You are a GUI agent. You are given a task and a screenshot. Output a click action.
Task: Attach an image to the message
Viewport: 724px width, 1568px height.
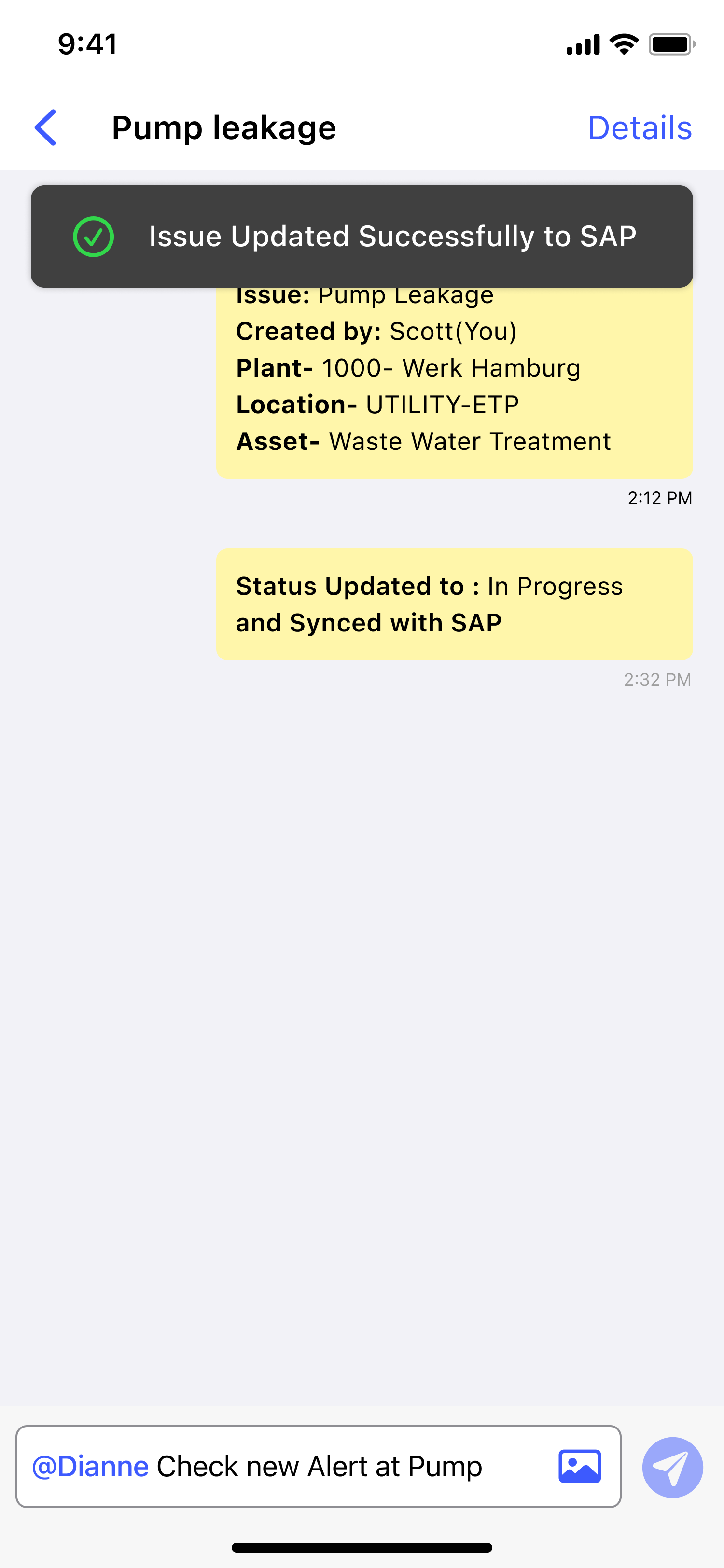point(579,1466)
